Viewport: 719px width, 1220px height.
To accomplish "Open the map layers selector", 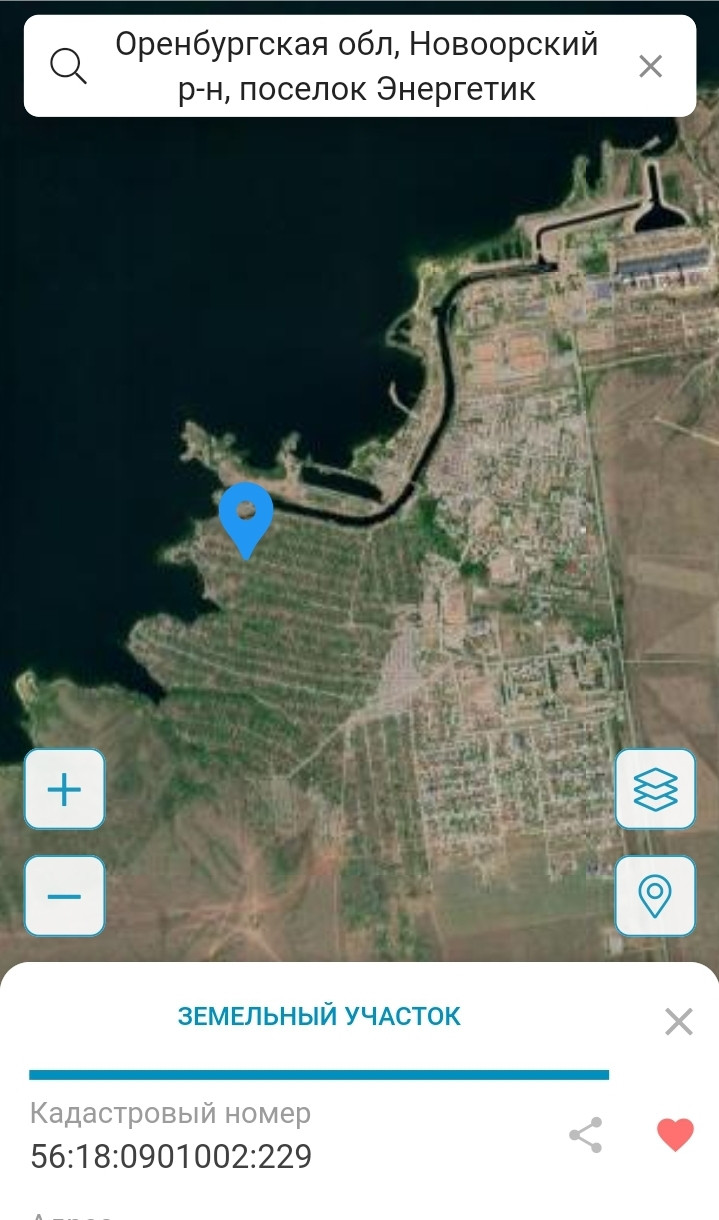I will [x=655, y=790].
